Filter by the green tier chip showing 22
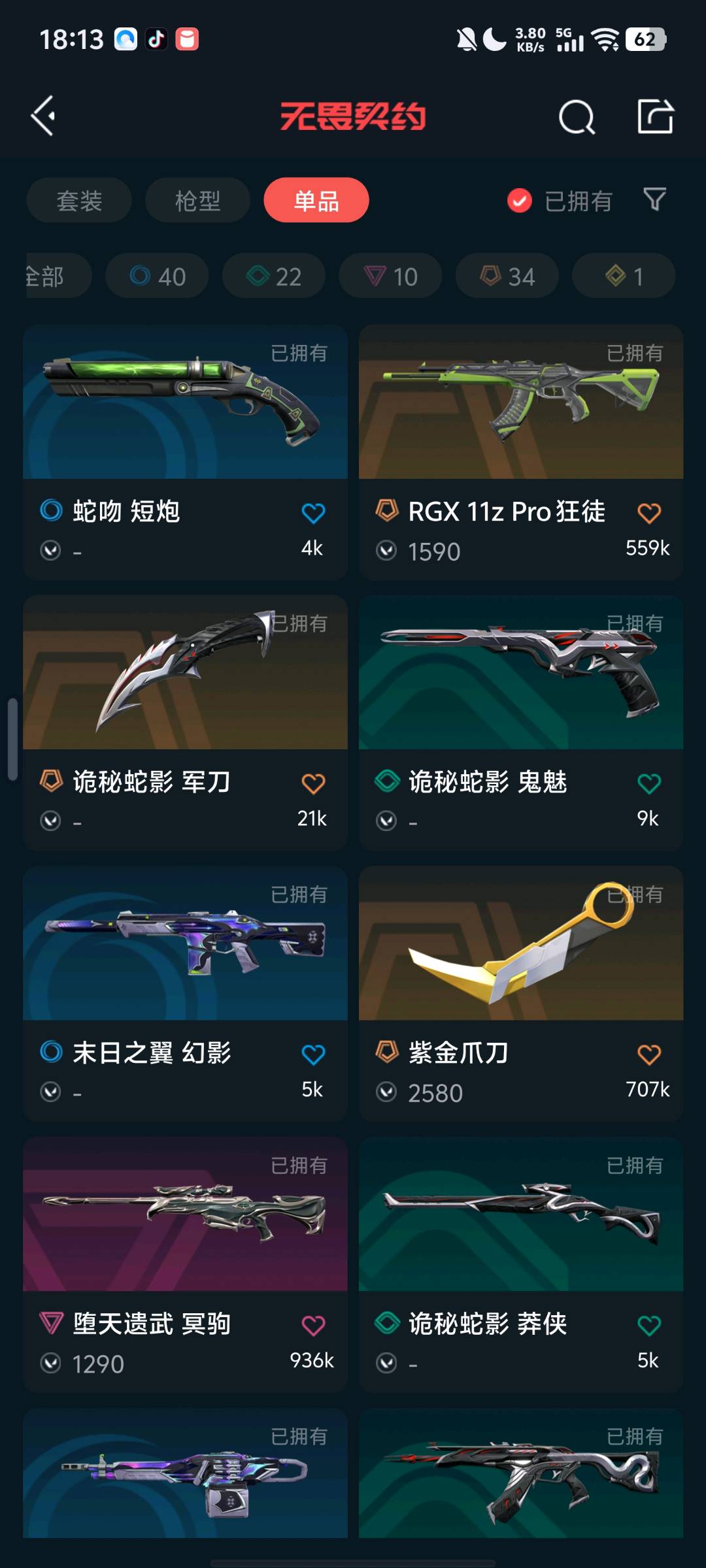Image resolution: width=706 pixels, height=1568 pixels. coord(274,276)
